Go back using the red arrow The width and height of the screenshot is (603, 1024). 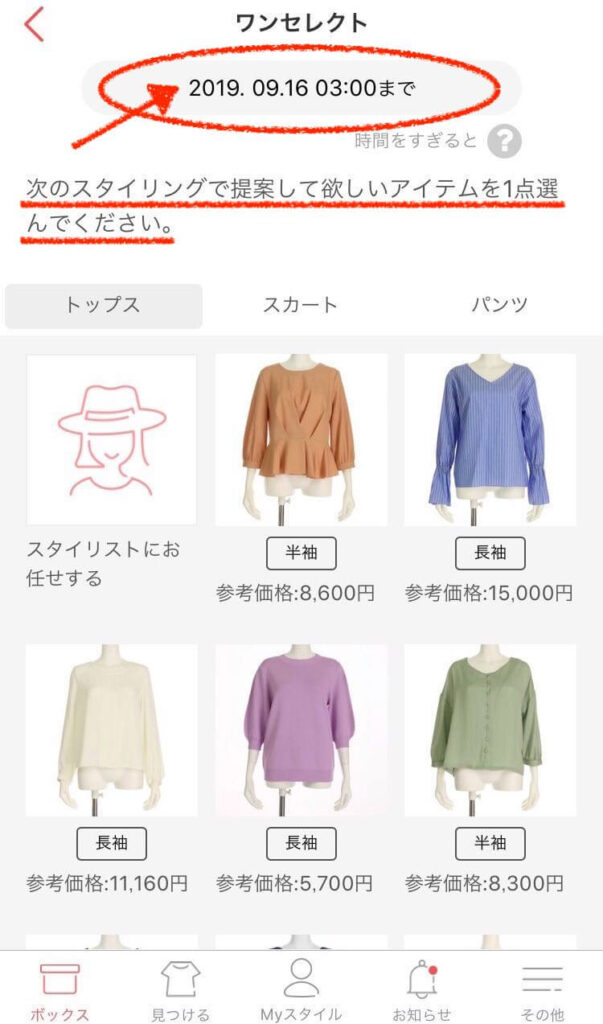pyautogui.click(x=35, y=24)
